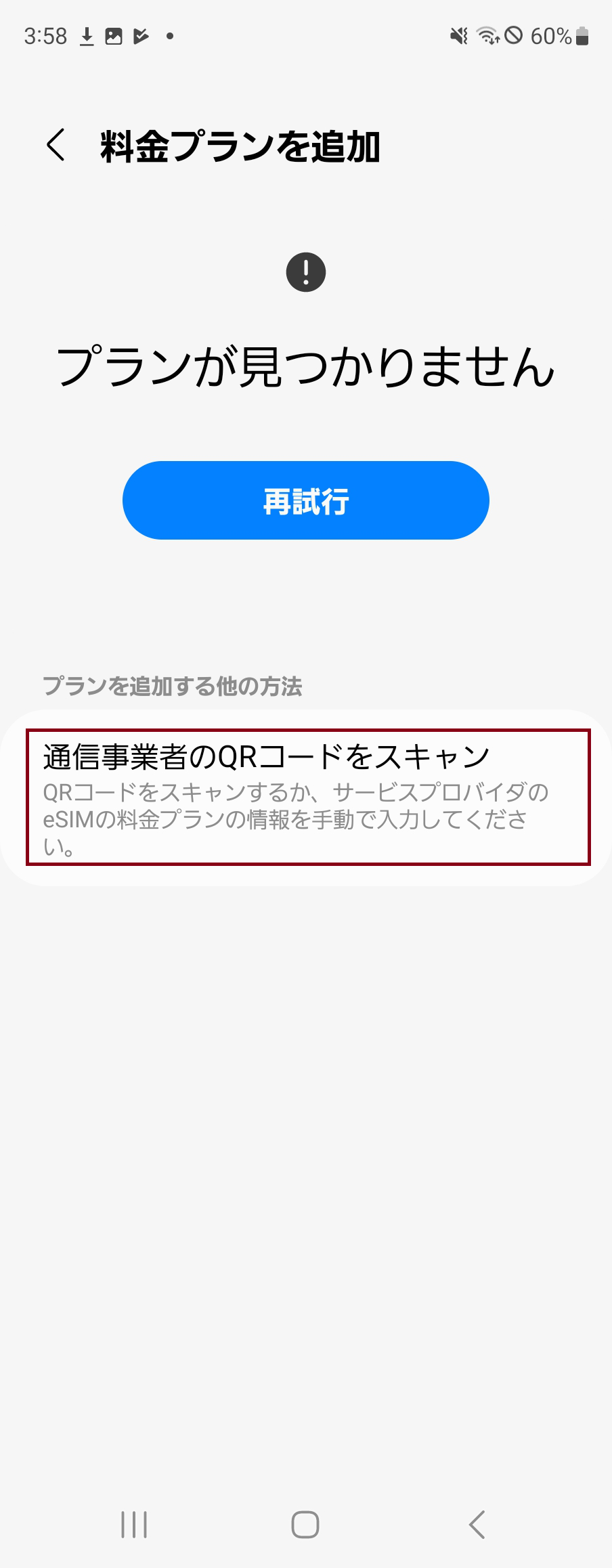The image size is (612, 1568).
Task: Go to home screen via navigation bar
Action: tap(305, 1525)
